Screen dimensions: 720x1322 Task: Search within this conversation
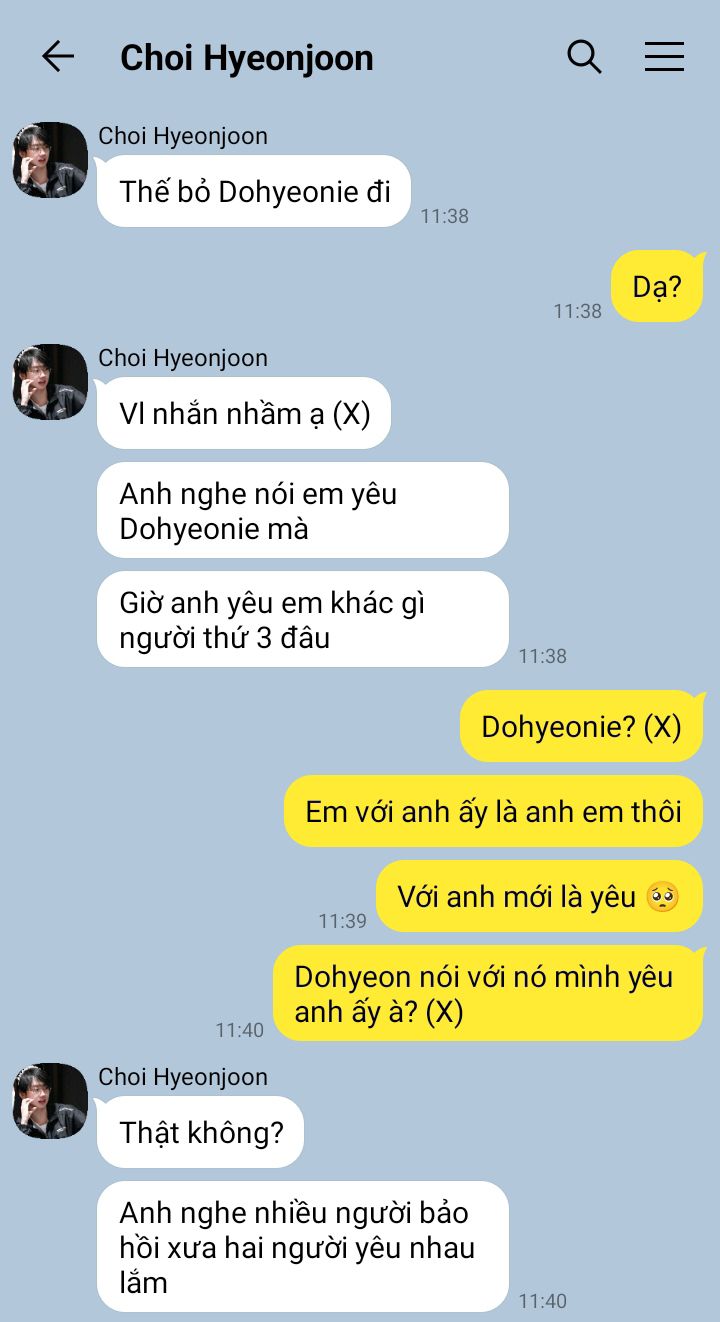(584, 57)
